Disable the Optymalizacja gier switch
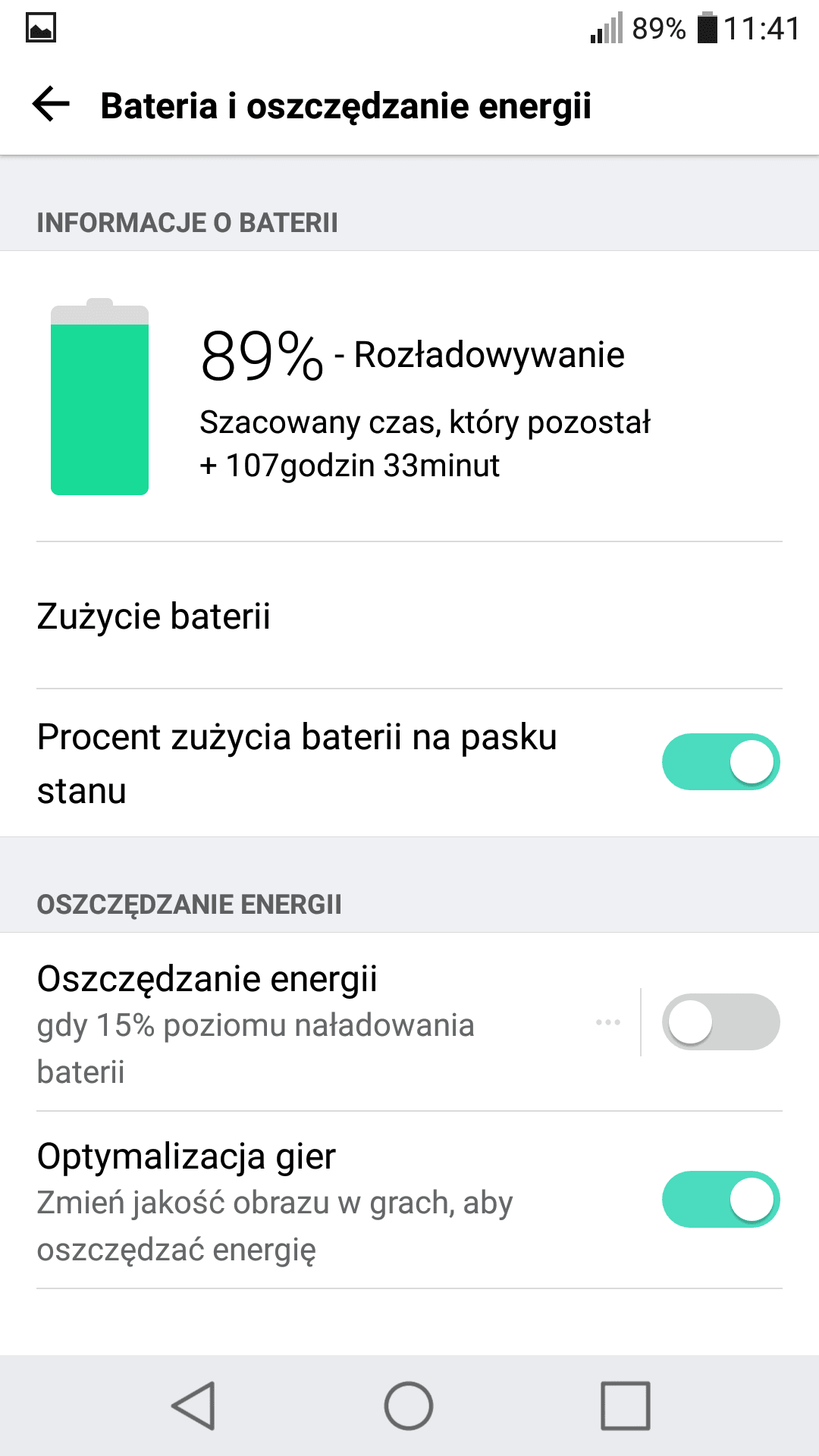The width and height of the screenshot is (819, 1456). click(720, 1200)
